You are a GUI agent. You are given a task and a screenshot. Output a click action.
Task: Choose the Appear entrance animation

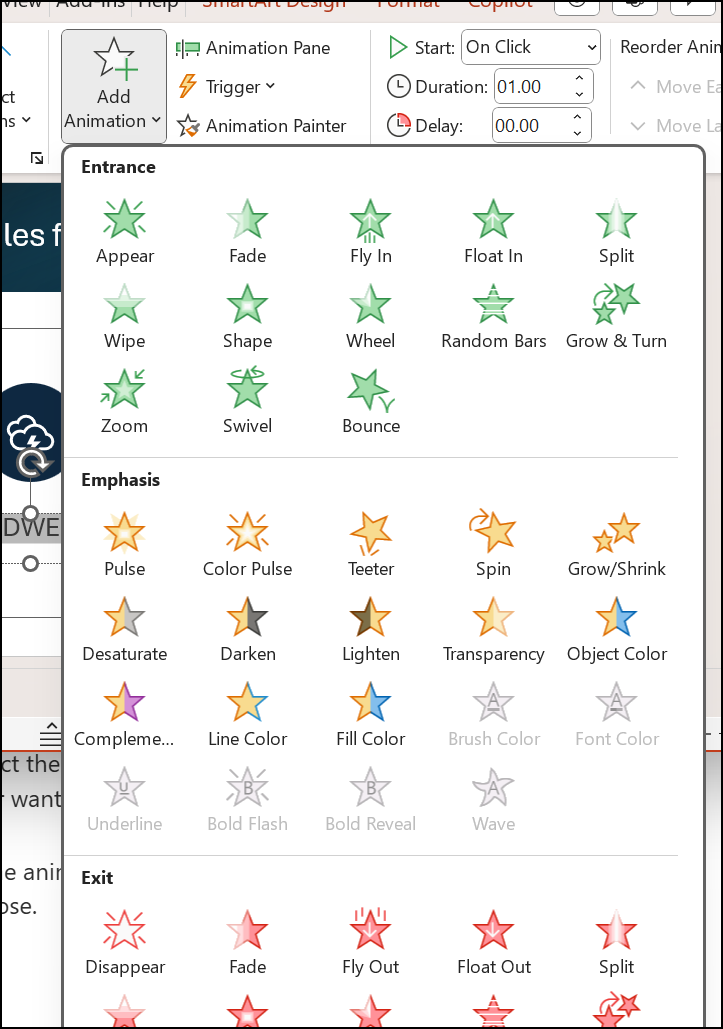coord(125,231)
